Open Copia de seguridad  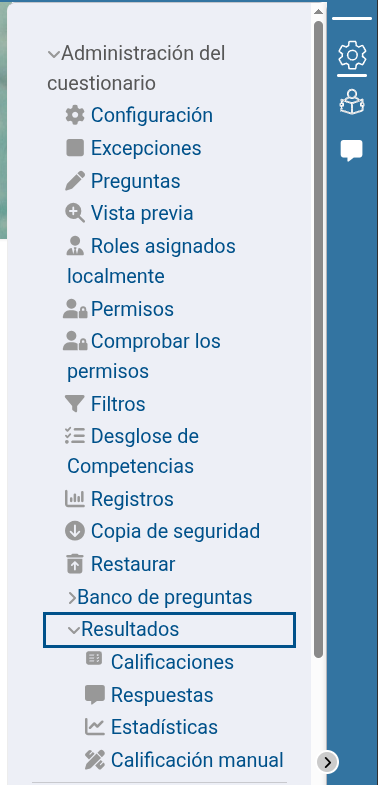click(x=176, y=531)
